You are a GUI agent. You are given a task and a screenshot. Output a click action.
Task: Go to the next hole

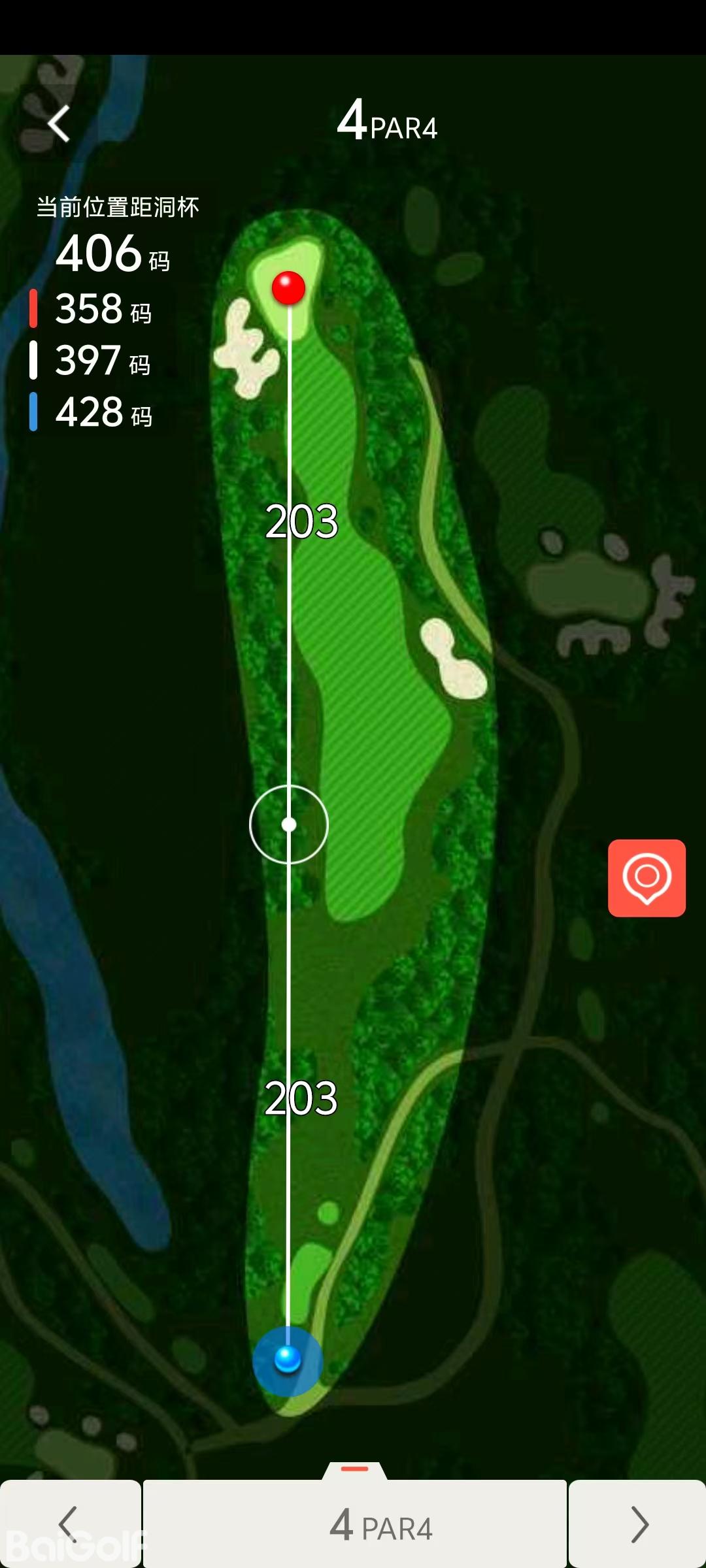click(637, 1524)
